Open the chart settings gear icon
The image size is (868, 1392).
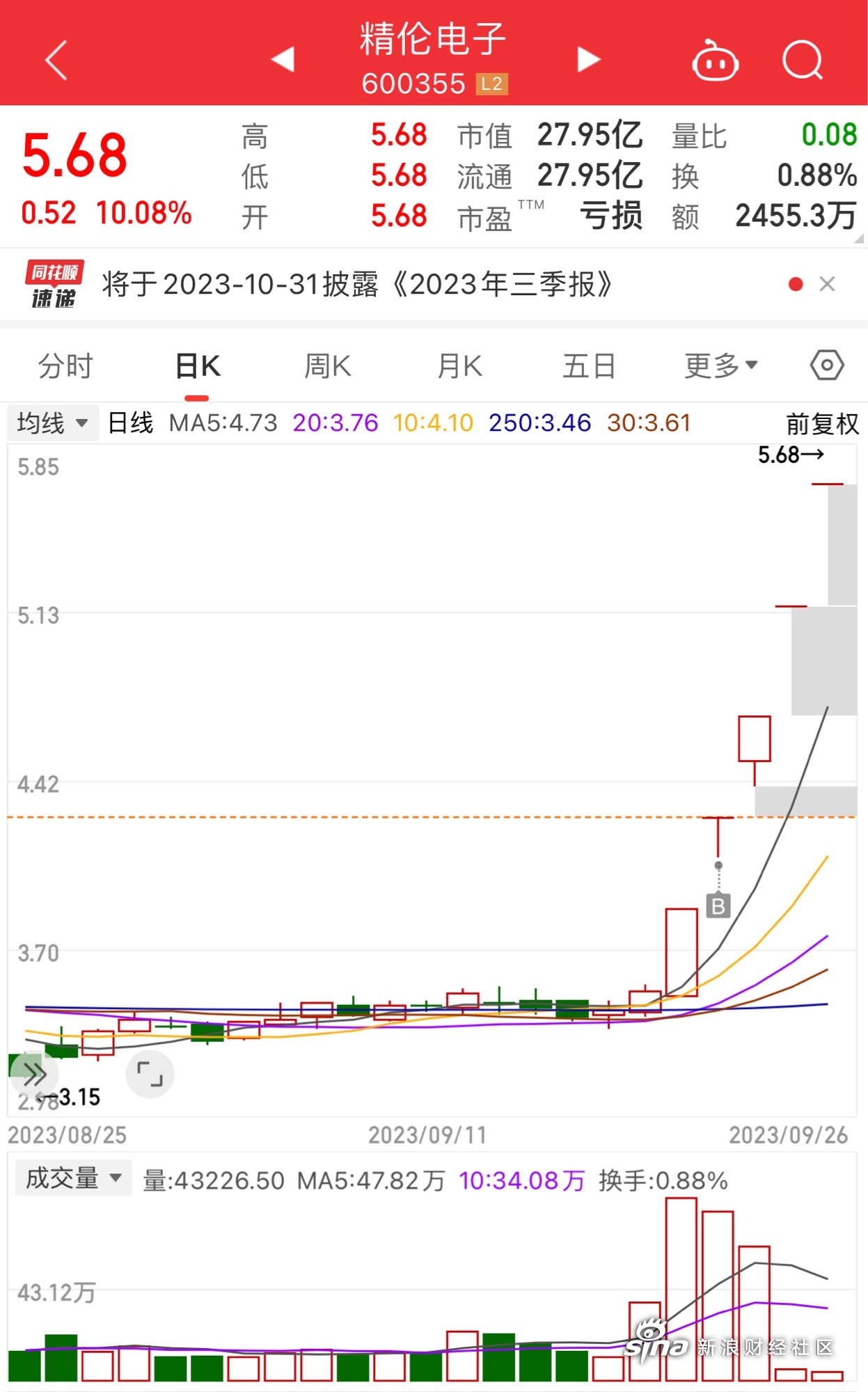click(x=826, y=365)
